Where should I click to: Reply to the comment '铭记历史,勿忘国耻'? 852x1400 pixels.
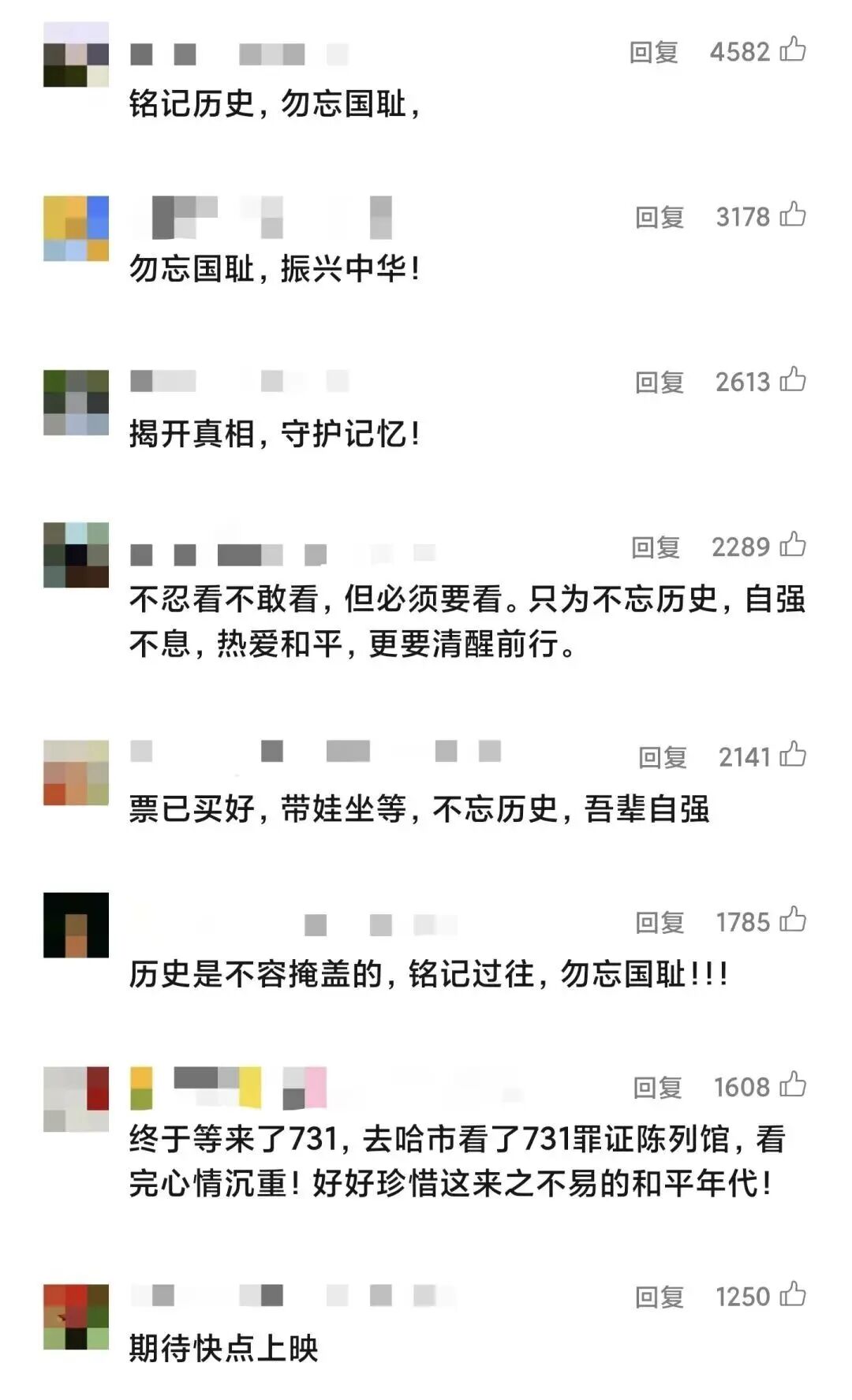(x=653, y=53)
